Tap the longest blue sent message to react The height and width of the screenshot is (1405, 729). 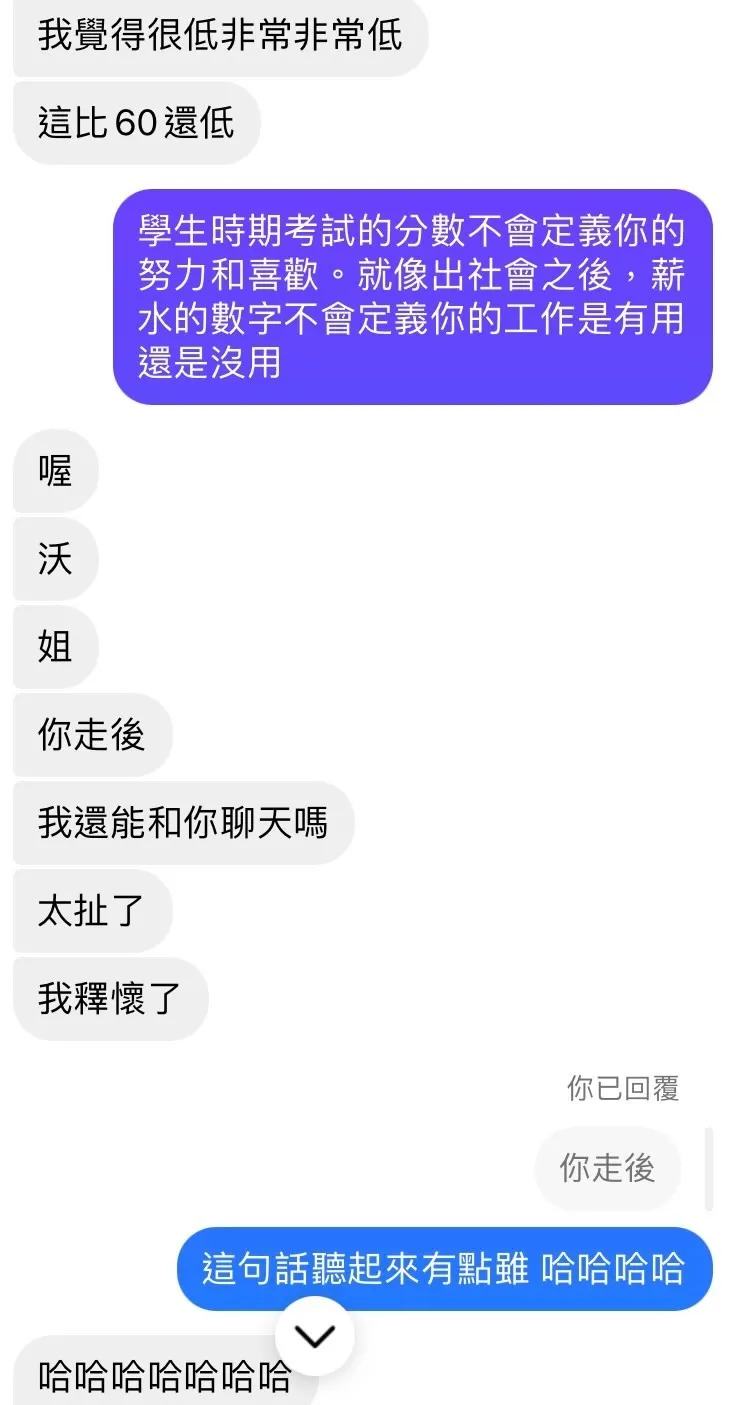point(413,300)
